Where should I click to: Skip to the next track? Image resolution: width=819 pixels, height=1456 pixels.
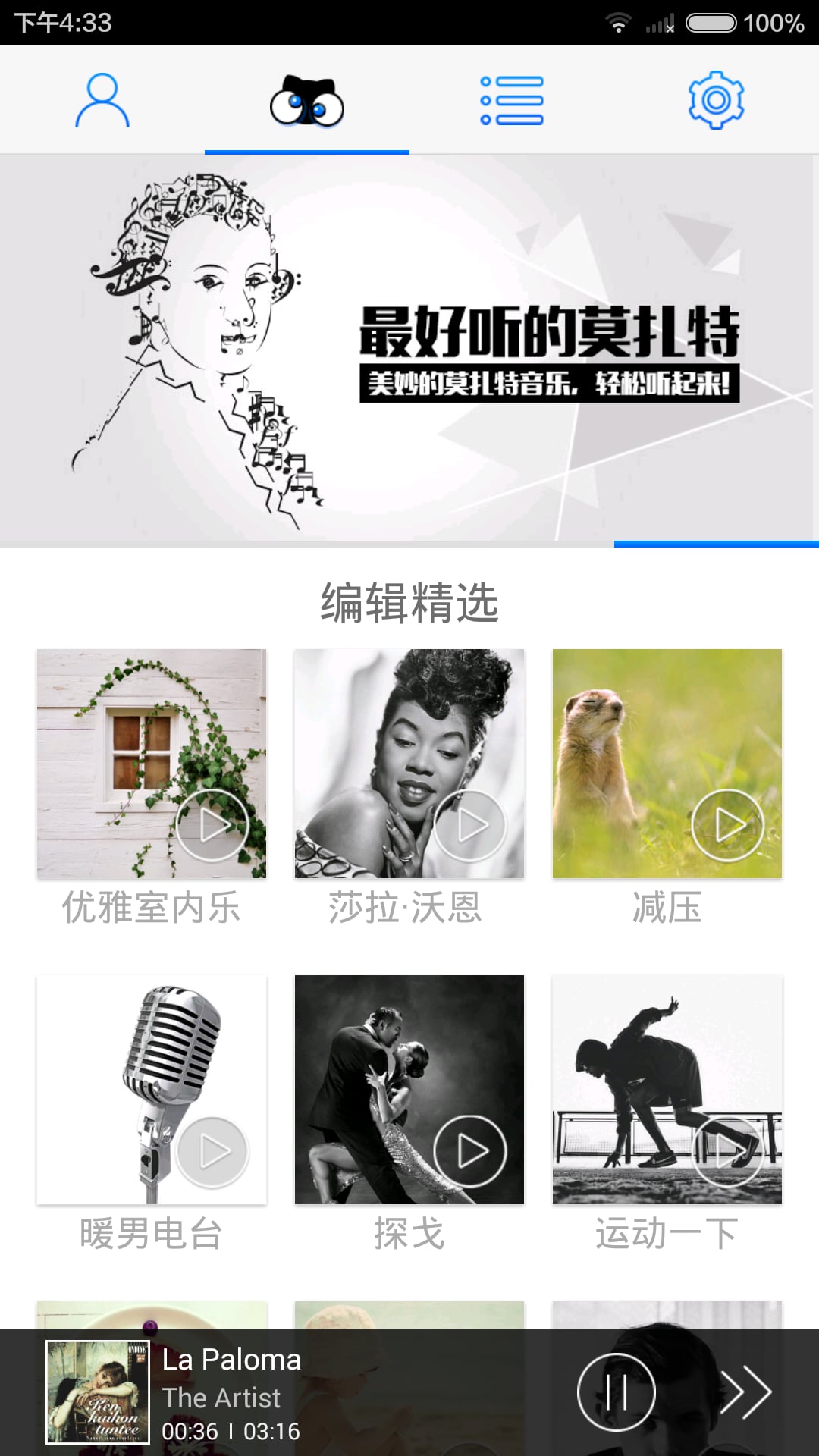pos(745,1392)
